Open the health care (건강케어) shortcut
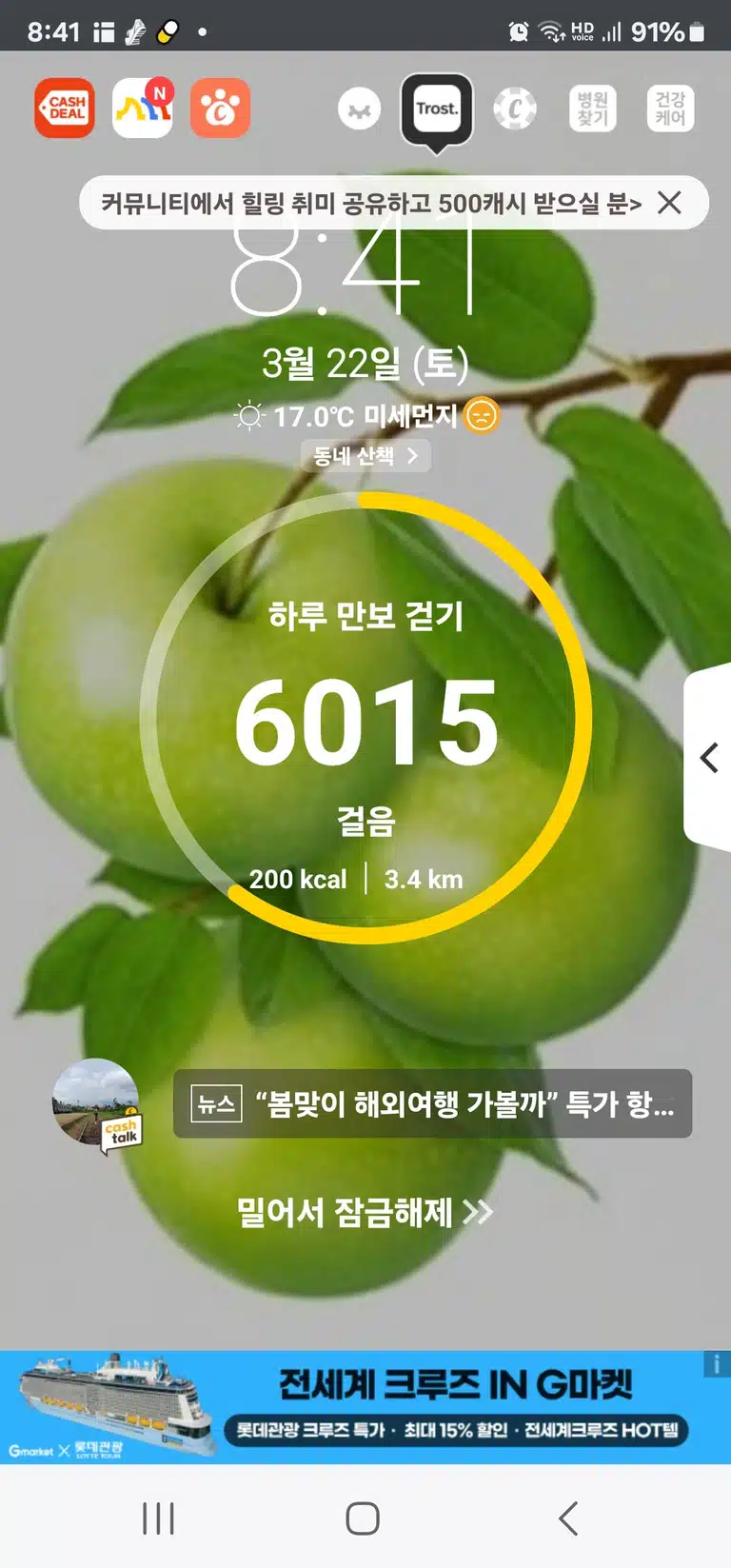731x1568 pixels. 670,109
